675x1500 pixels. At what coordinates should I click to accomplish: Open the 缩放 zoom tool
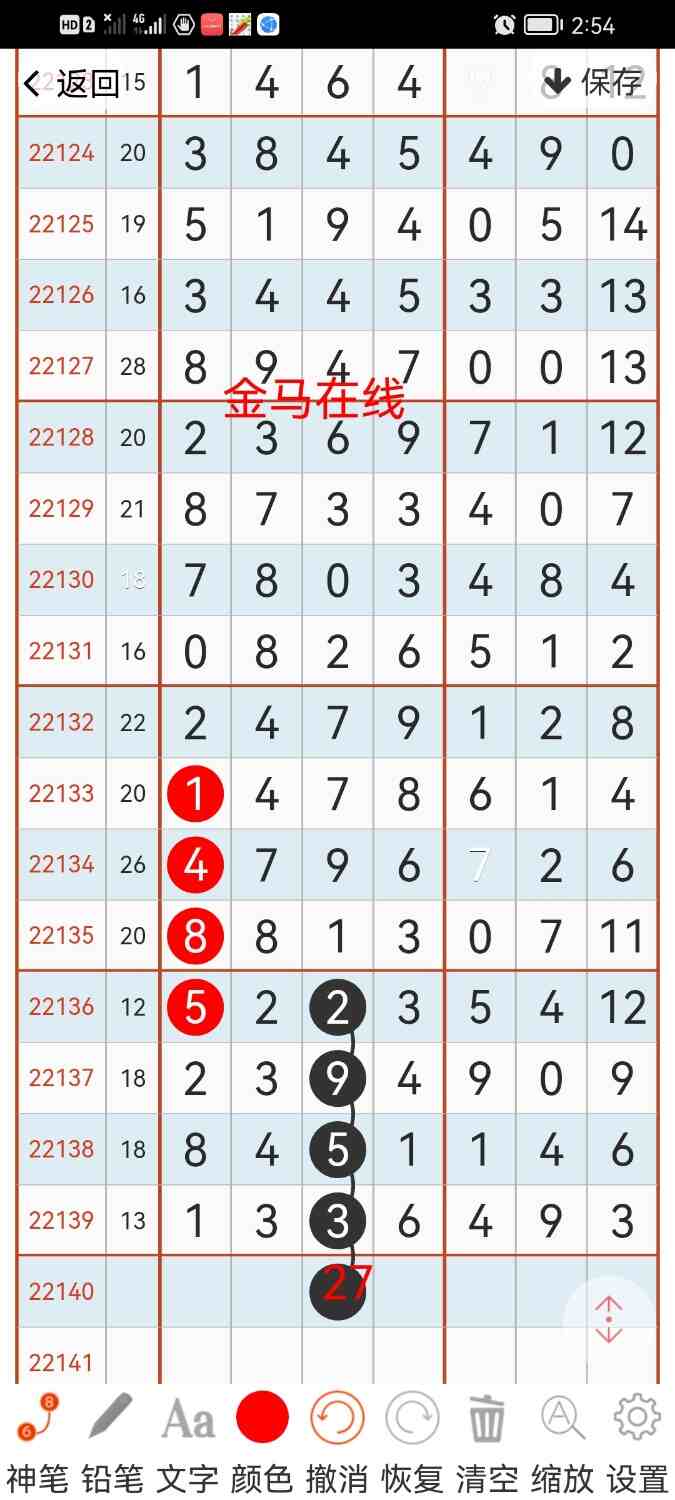pos(562,1440)
